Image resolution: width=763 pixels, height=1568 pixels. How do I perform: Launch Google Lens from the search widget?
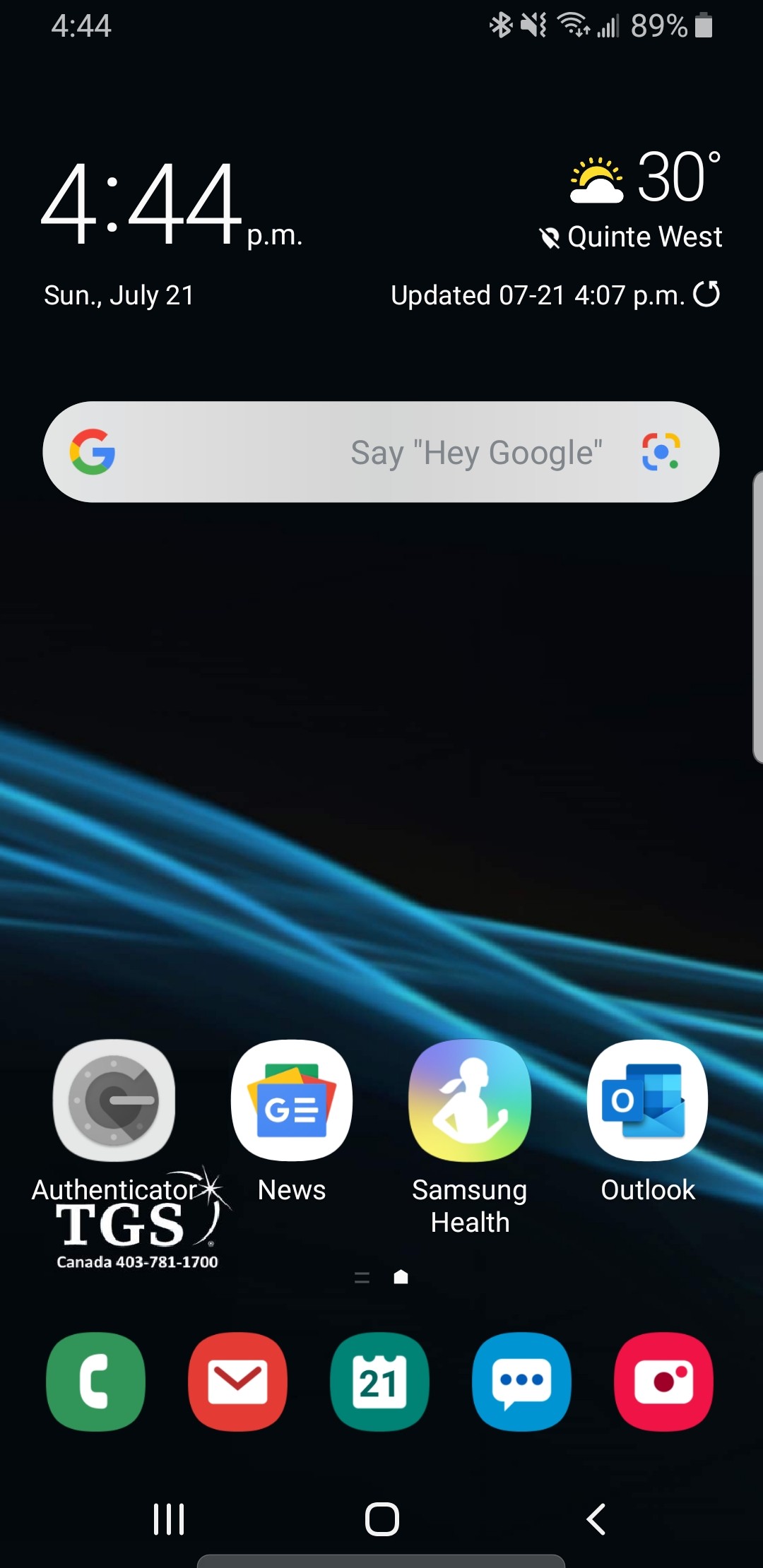click(x=661, y=452)
